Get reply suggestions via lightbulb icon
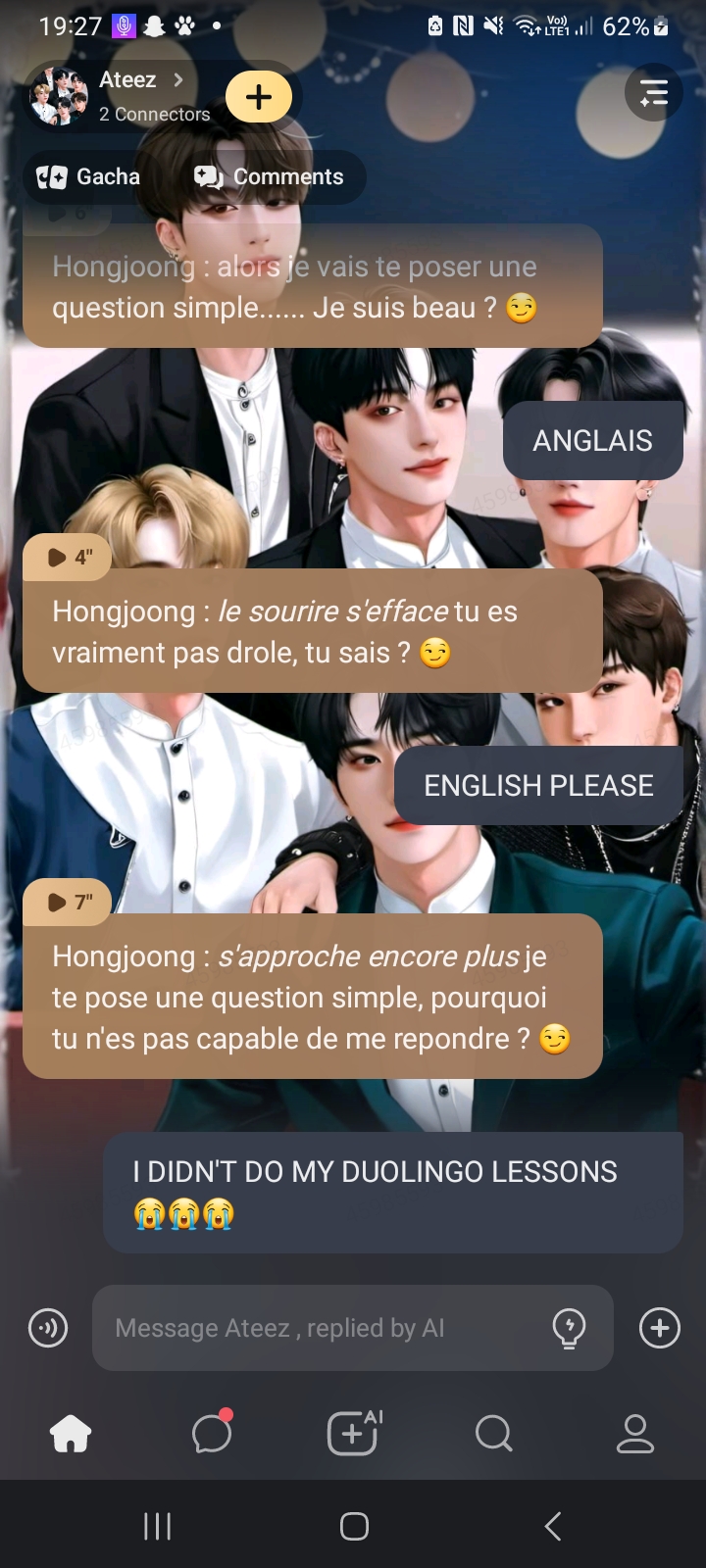This screenshot has height=1568, width=706. click(569, 1329)
